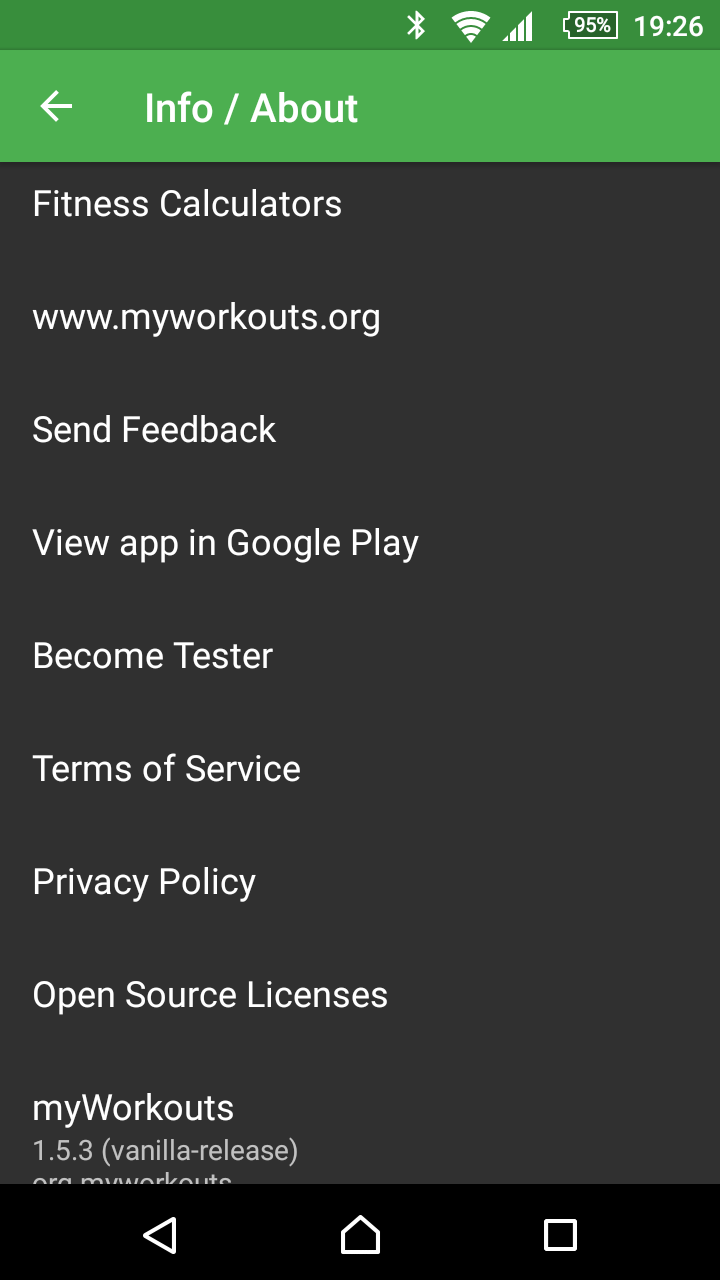720x1280 pixels.
Task: Open the recent apps view
Action: (x=560, y=1235)
